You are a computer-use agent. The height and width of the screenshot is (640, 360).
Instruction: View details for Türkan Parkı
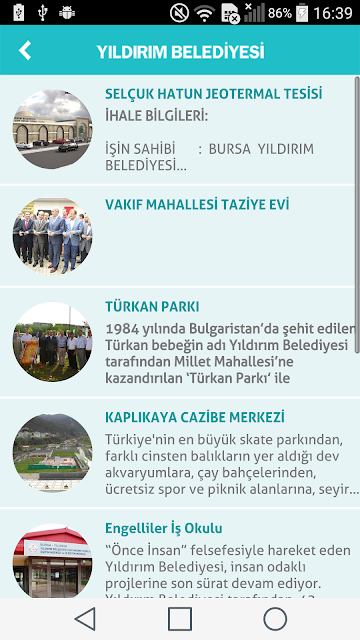(178, 342)
